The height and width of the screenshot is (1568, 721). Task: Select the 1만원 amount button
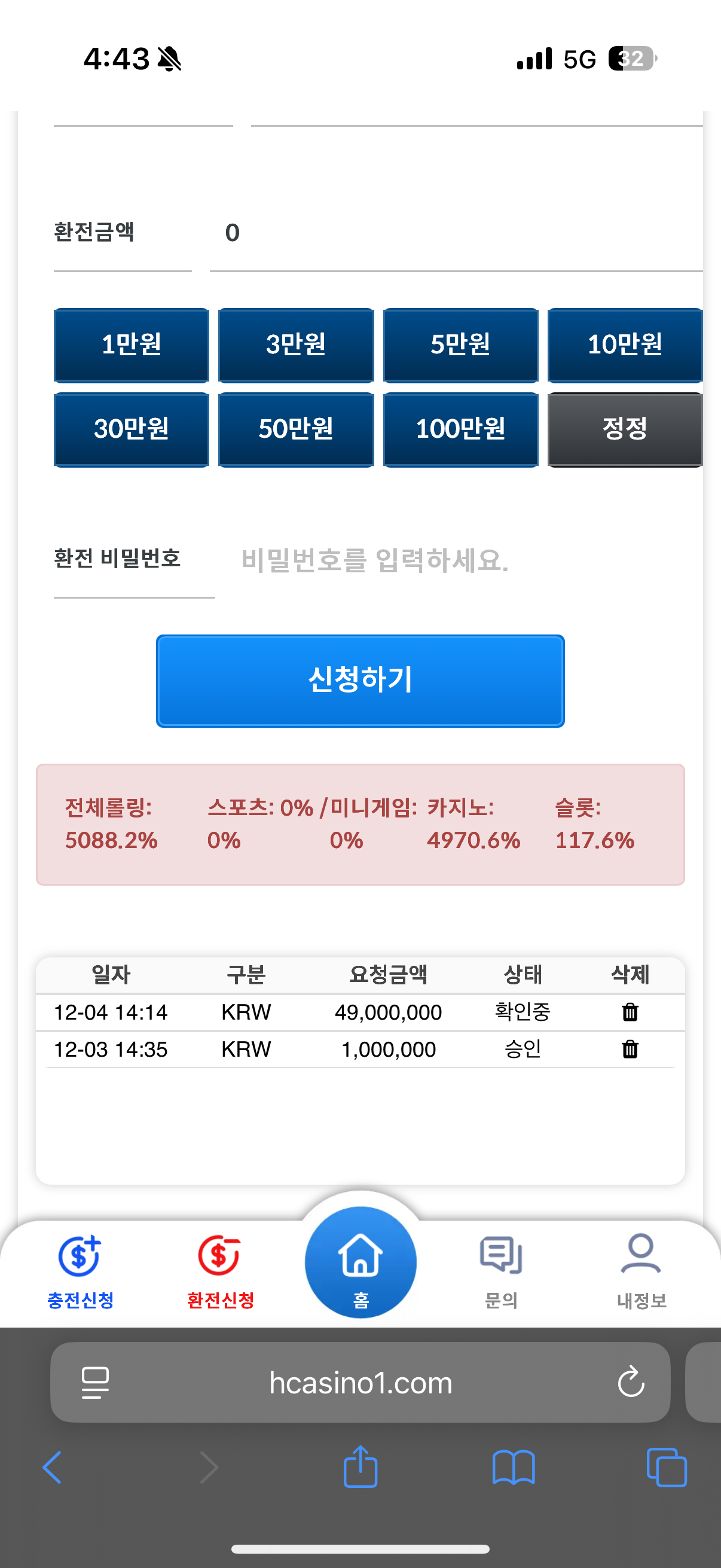tap(131, 344)
